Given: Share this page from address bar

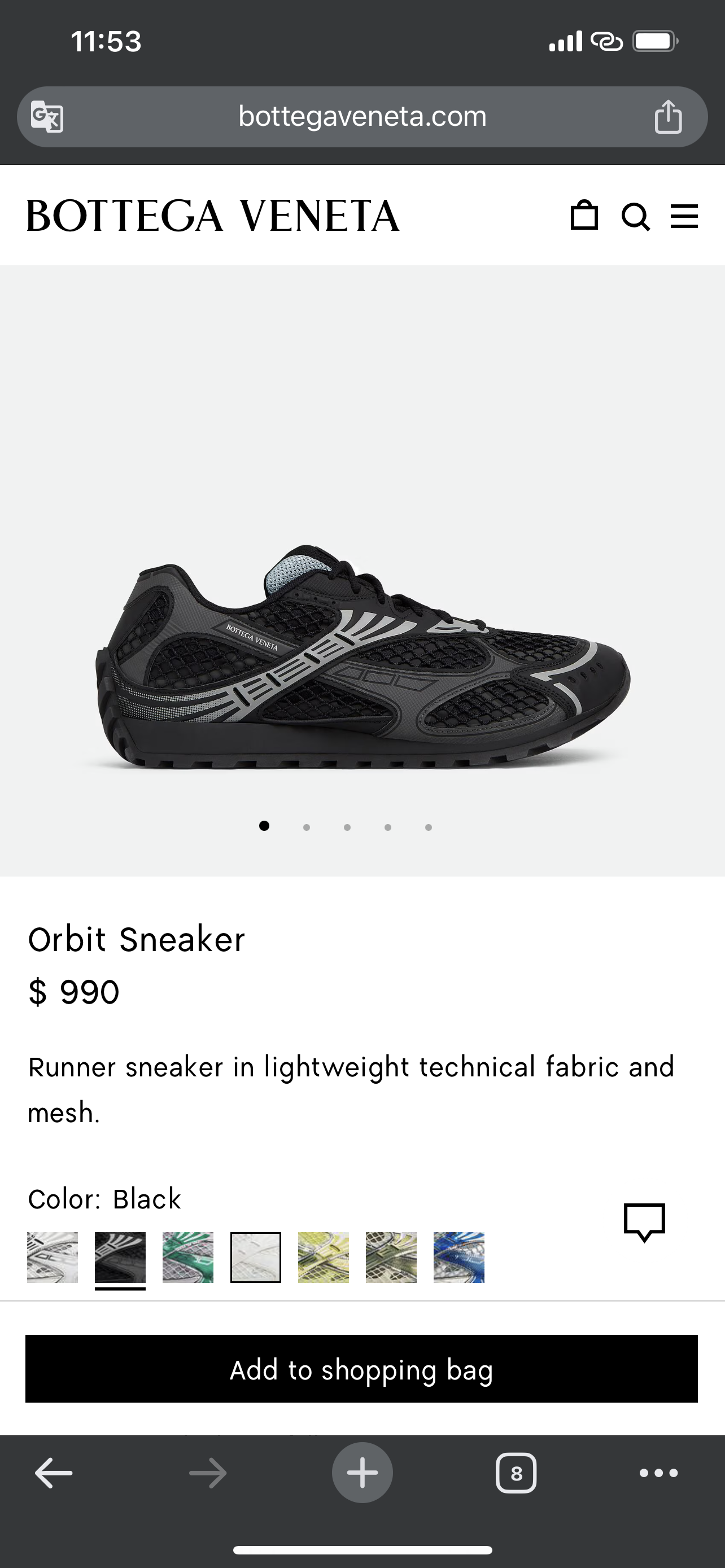Looking at the screenshot, I should pos(668,116).
